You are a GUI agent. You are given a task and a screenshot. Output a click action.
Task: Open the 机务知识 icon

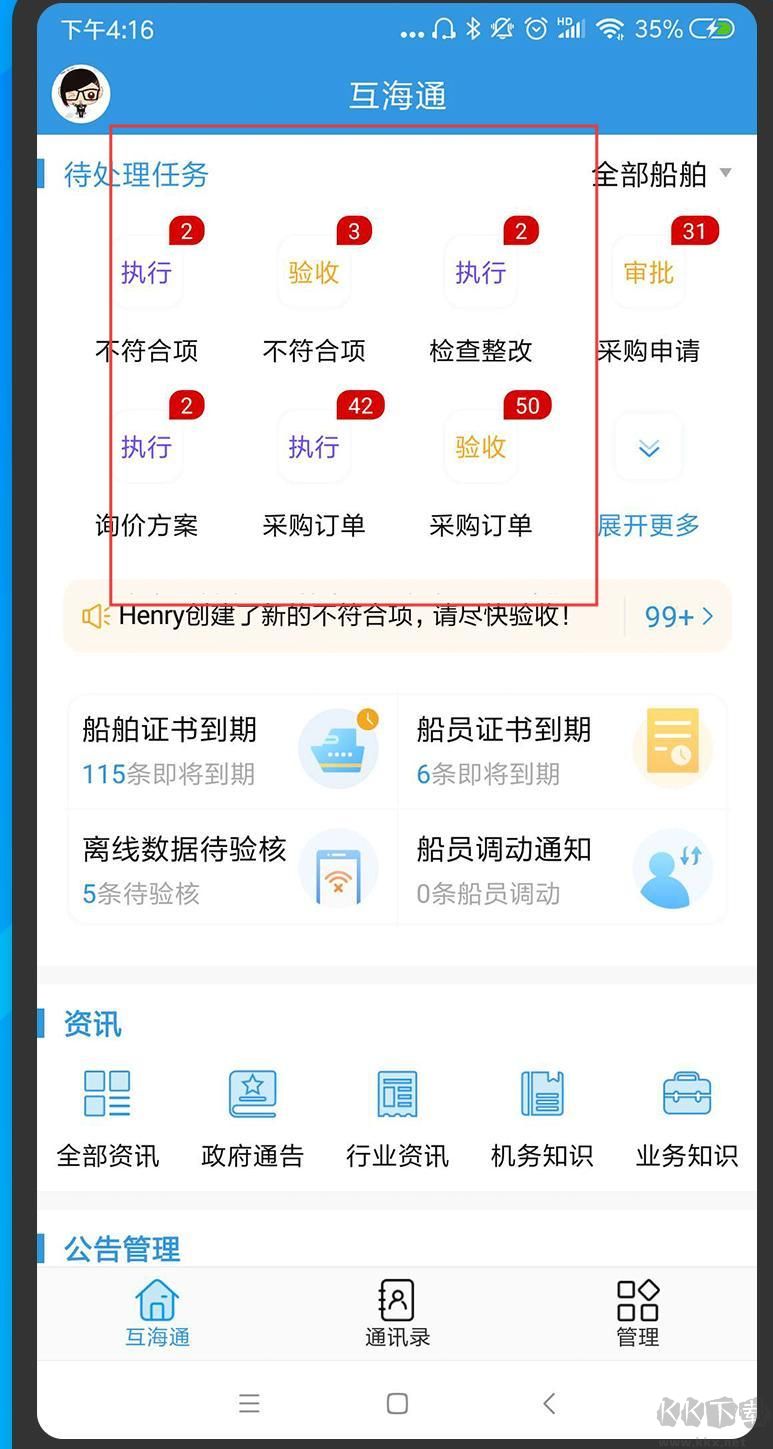(541, 1092)
